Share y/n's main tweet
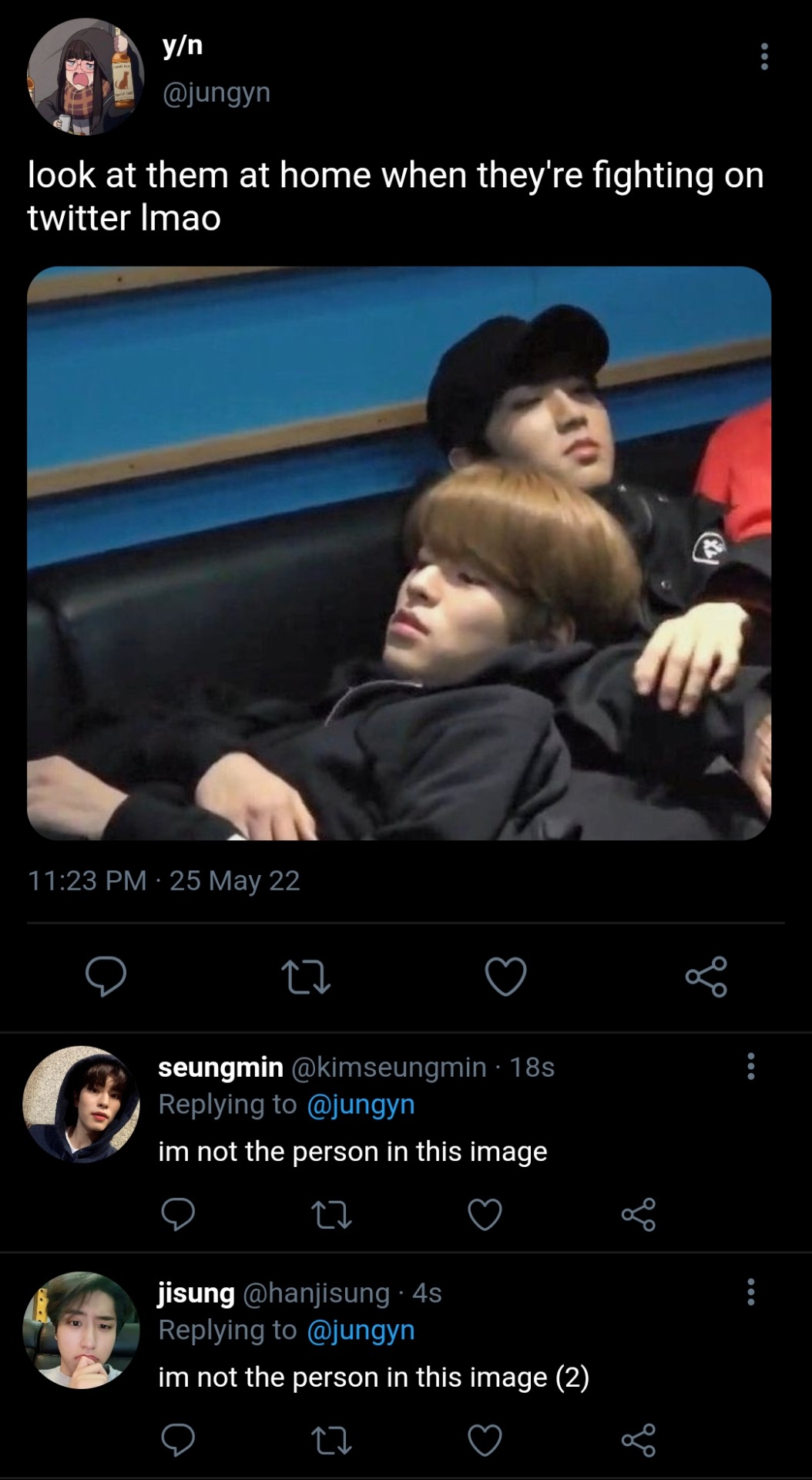The width and height of the screenshot is (812, 1480). 706,977
